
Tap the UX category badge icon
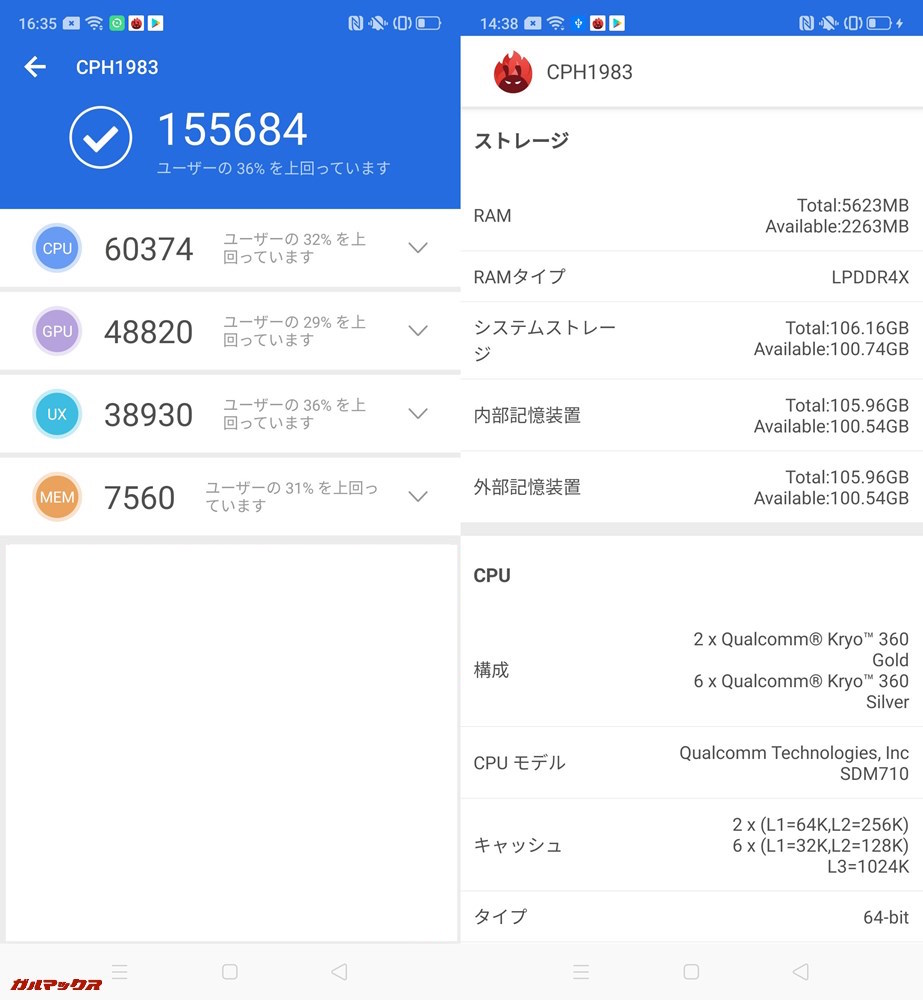coord(57,414)
